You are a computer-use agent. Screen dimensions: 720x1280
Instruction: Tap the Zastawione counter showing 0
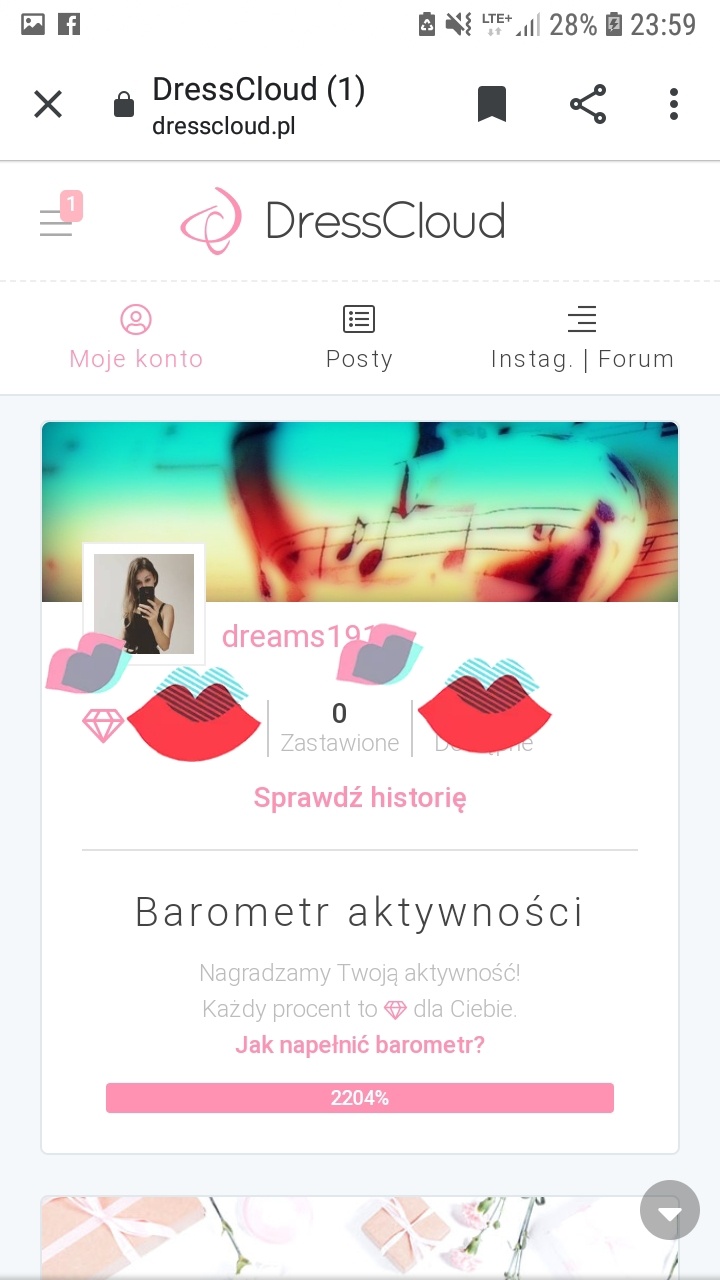tap(338, 726)
